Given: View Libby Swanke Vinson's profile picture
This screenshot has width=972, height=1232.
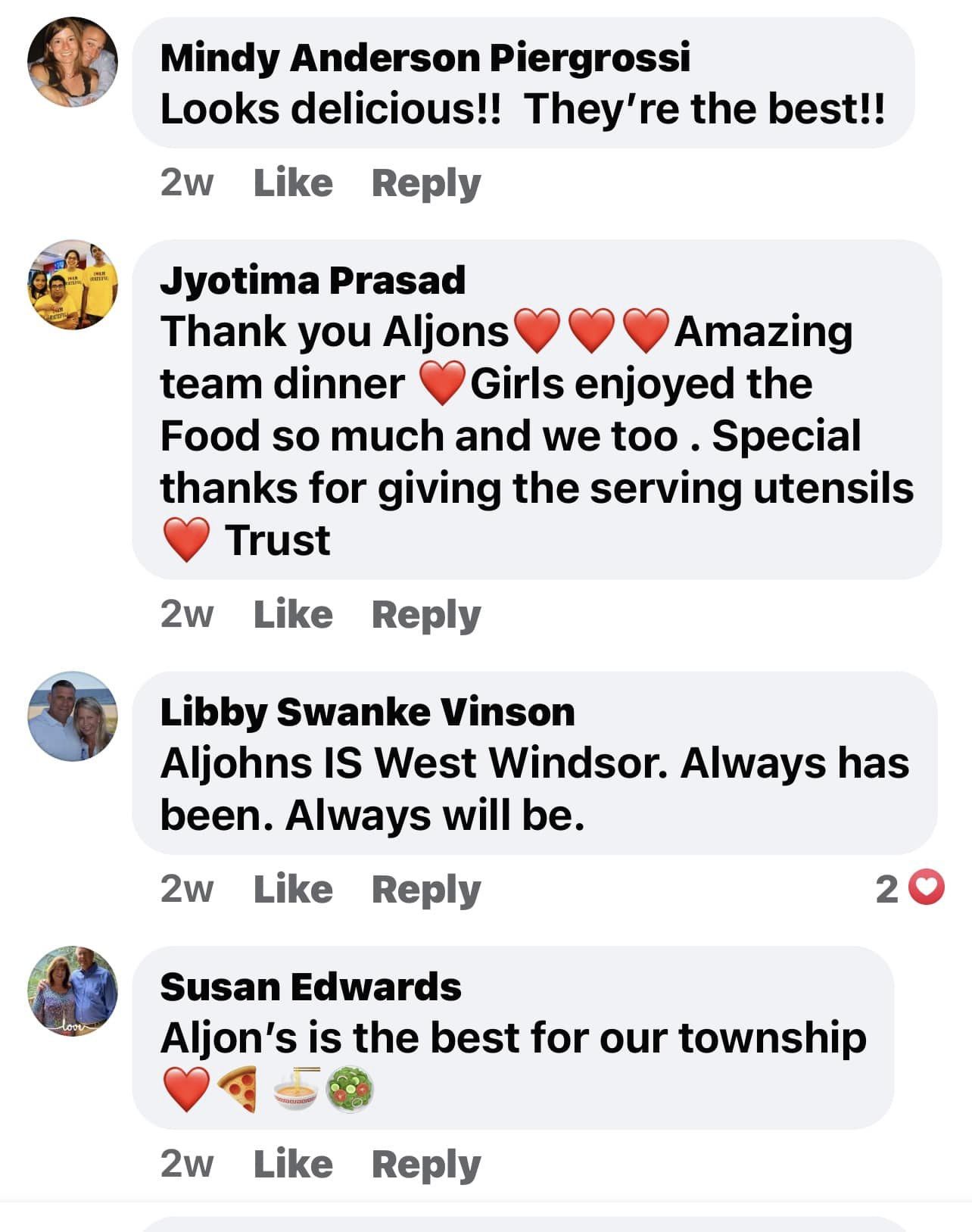Looking at the screenshot, I should pyautogui.click(x=73, y=716).
